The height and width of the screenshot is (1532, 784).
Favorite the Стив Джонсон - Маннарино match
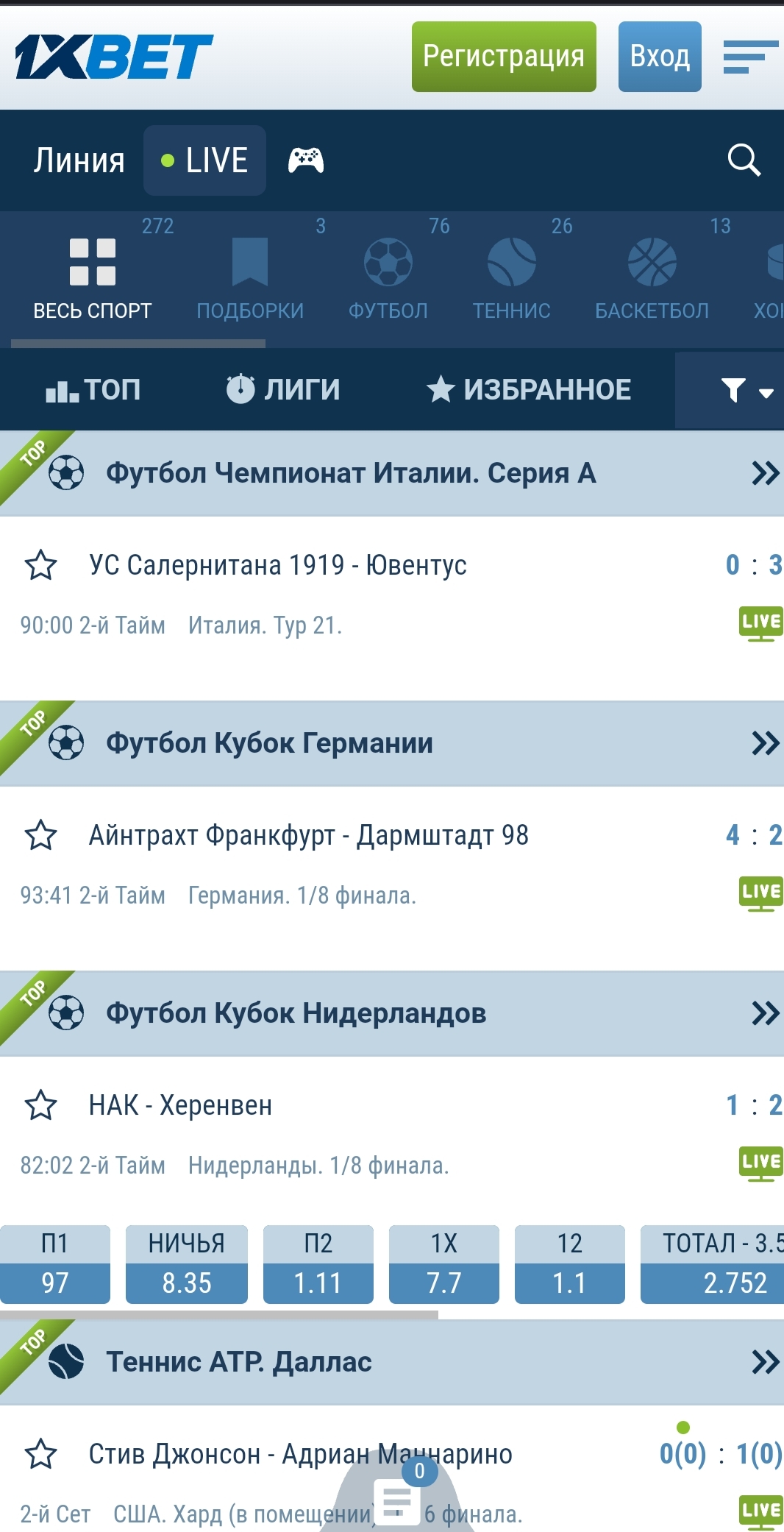[x=41, y=1454]
